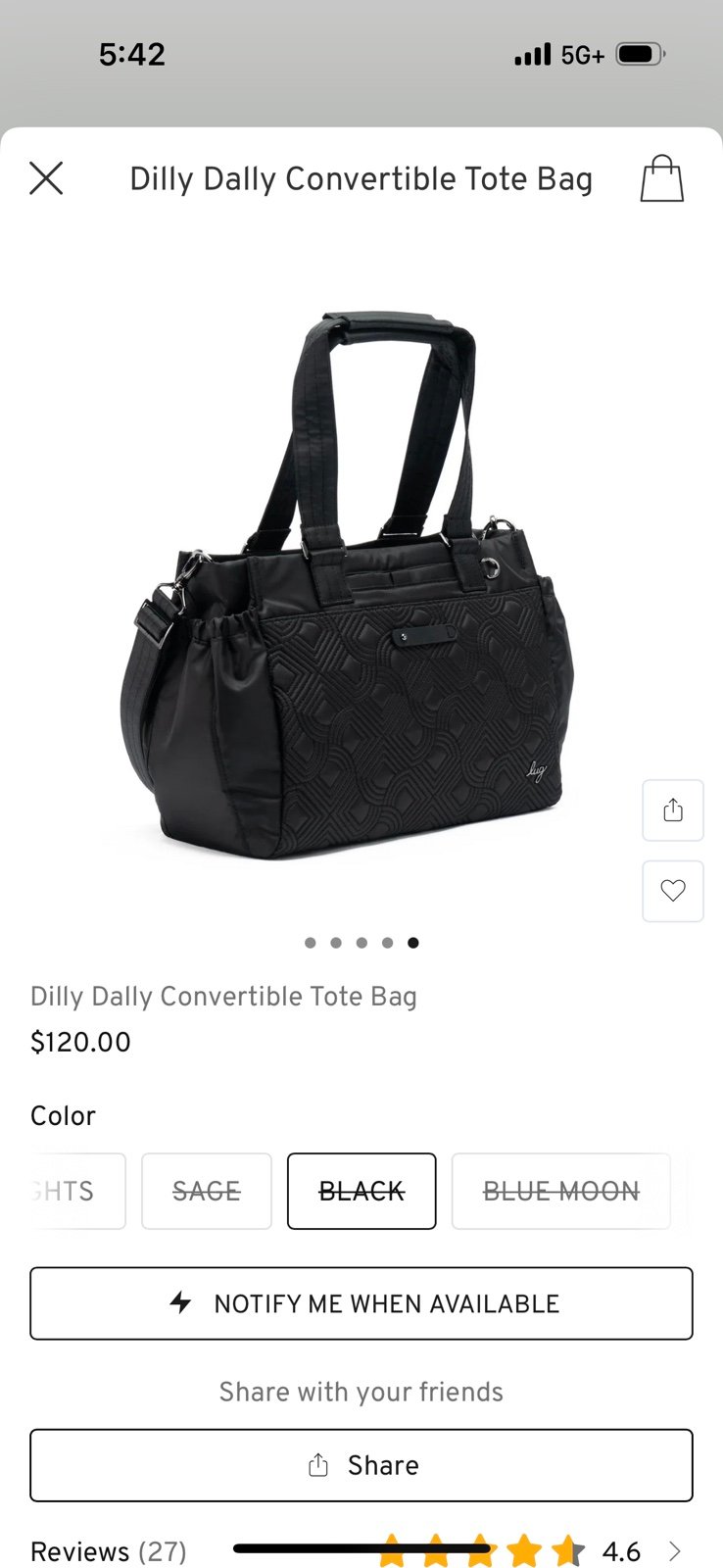Add the tote to favorites with the heart
Screen dimensions: 723x1568
[x=673, y=891]
